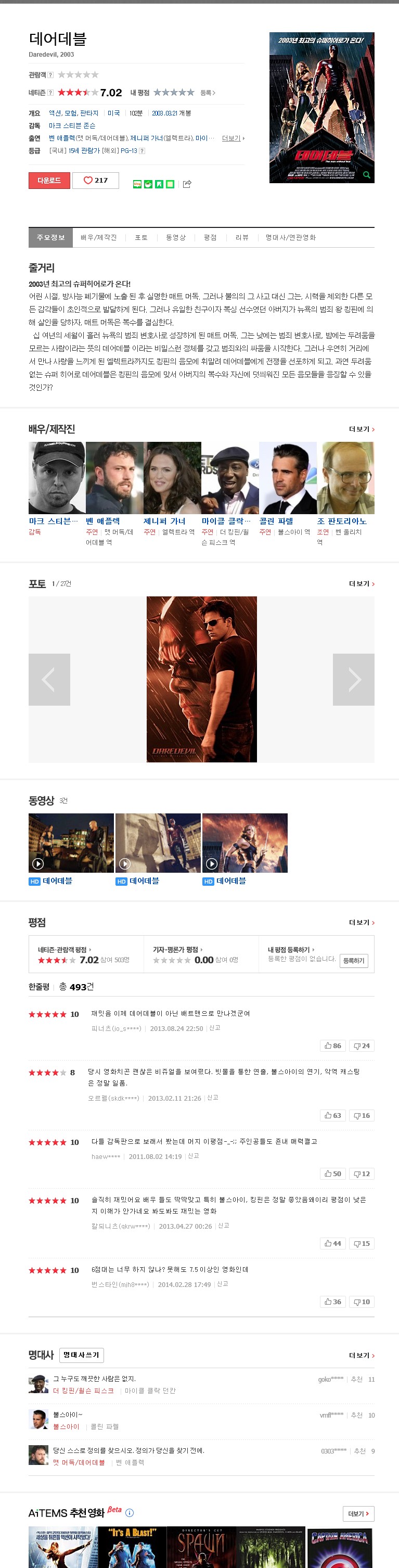Play the first 데어데블 video
The image size is (399, 1568).
click(x=71, y=843)
